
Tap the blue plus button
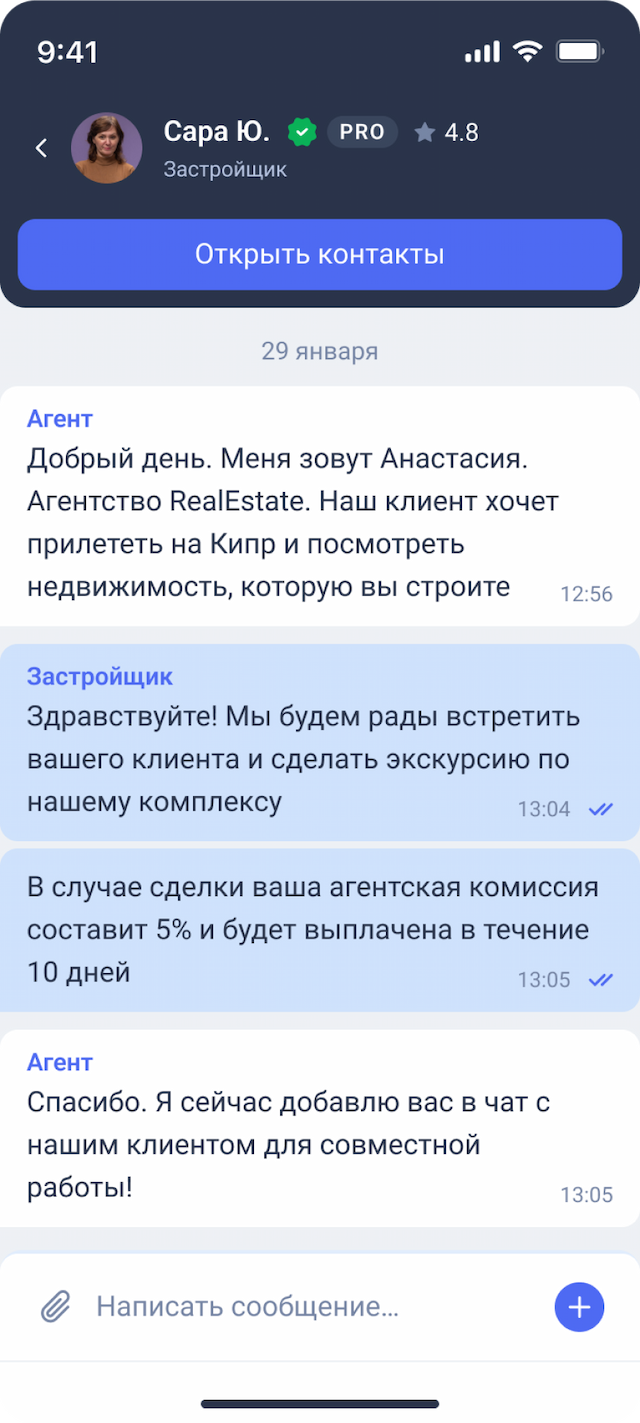[x=579, y=1306]
